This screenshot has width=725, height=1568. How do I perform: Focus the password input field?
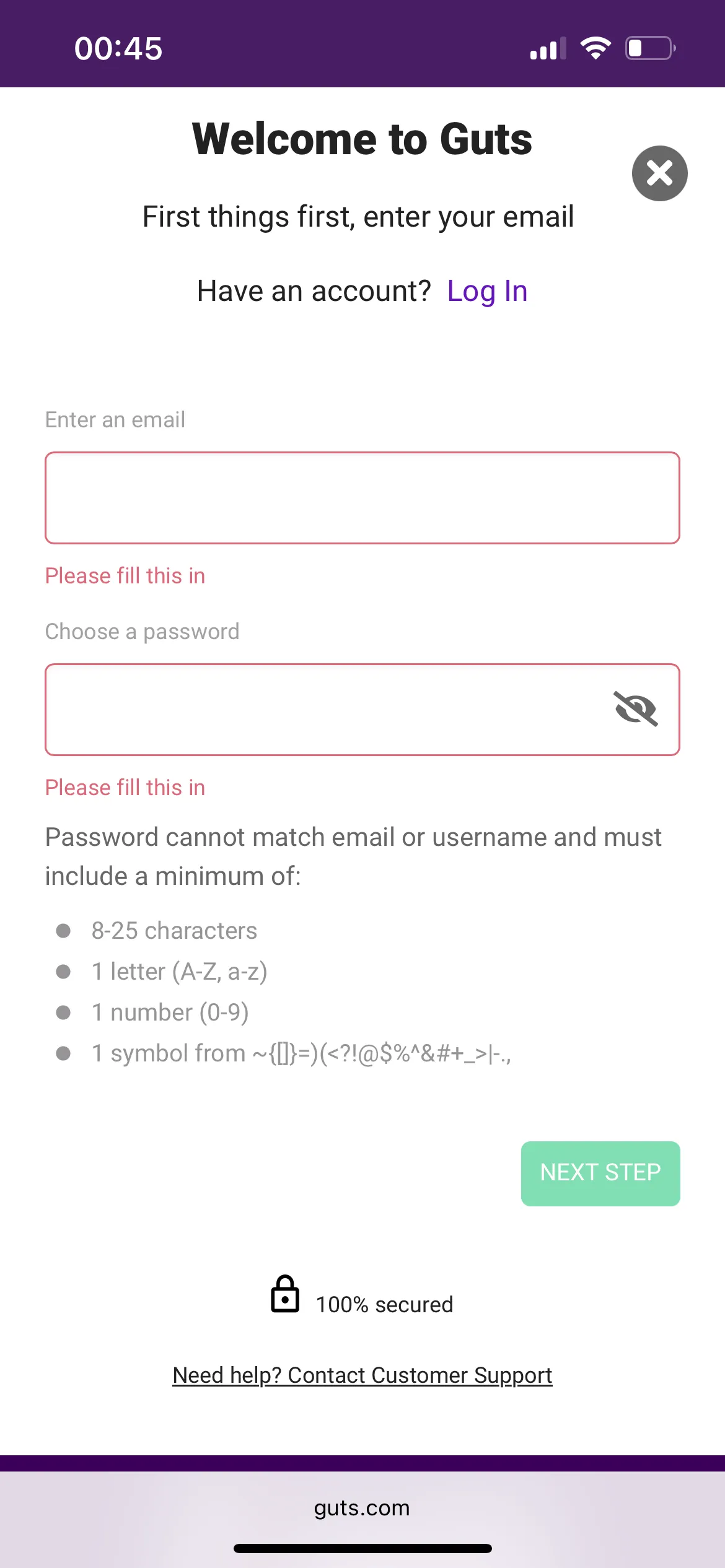coord(322,710)
